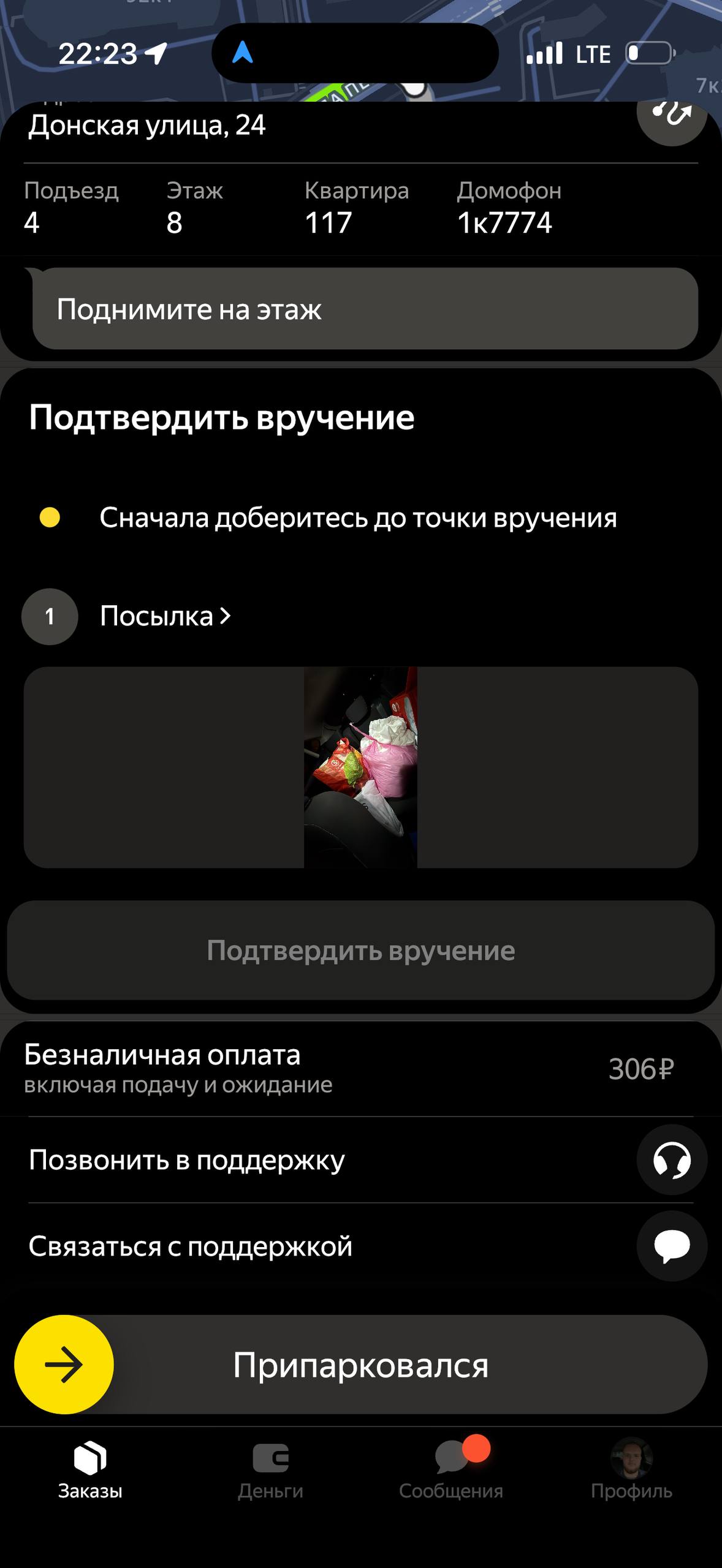Viewport: 722px width, 1568px height.
Task: Tap the Припарковался button
Action: pyautogui.click(x=360, y=1365)
